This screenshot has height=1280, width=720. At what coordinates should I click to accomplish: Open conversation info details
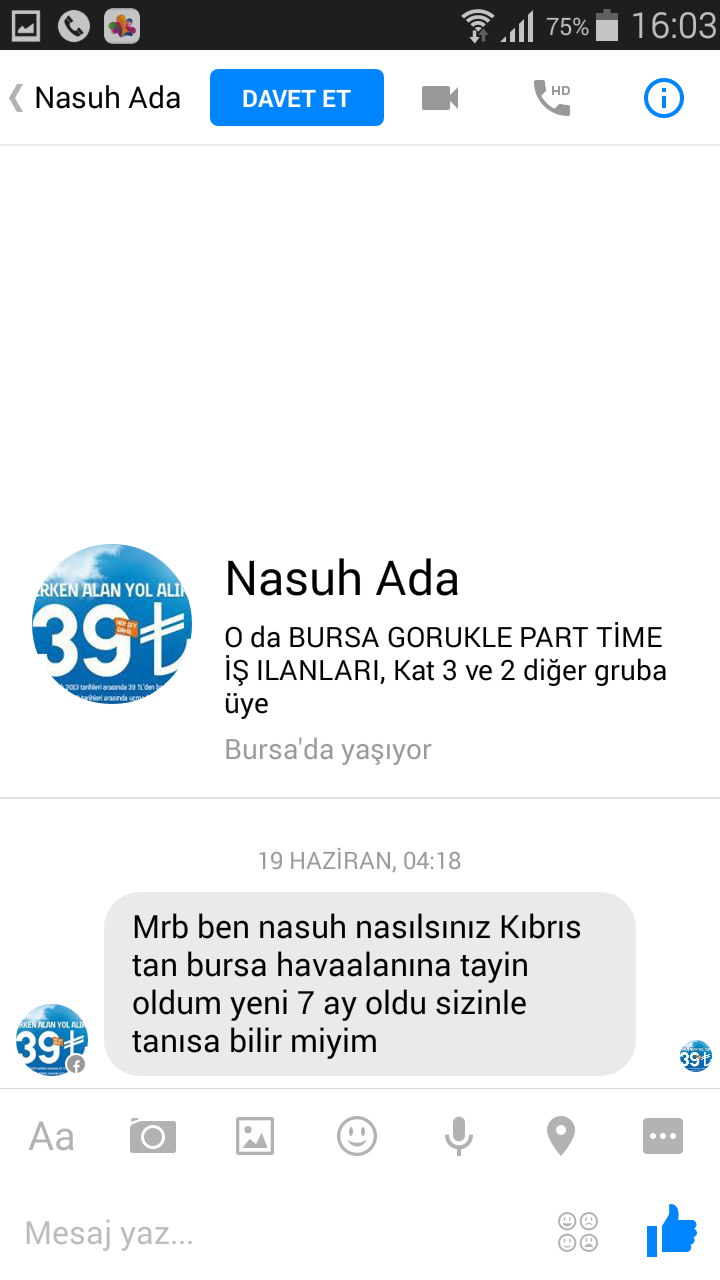(x=663, y=98)
